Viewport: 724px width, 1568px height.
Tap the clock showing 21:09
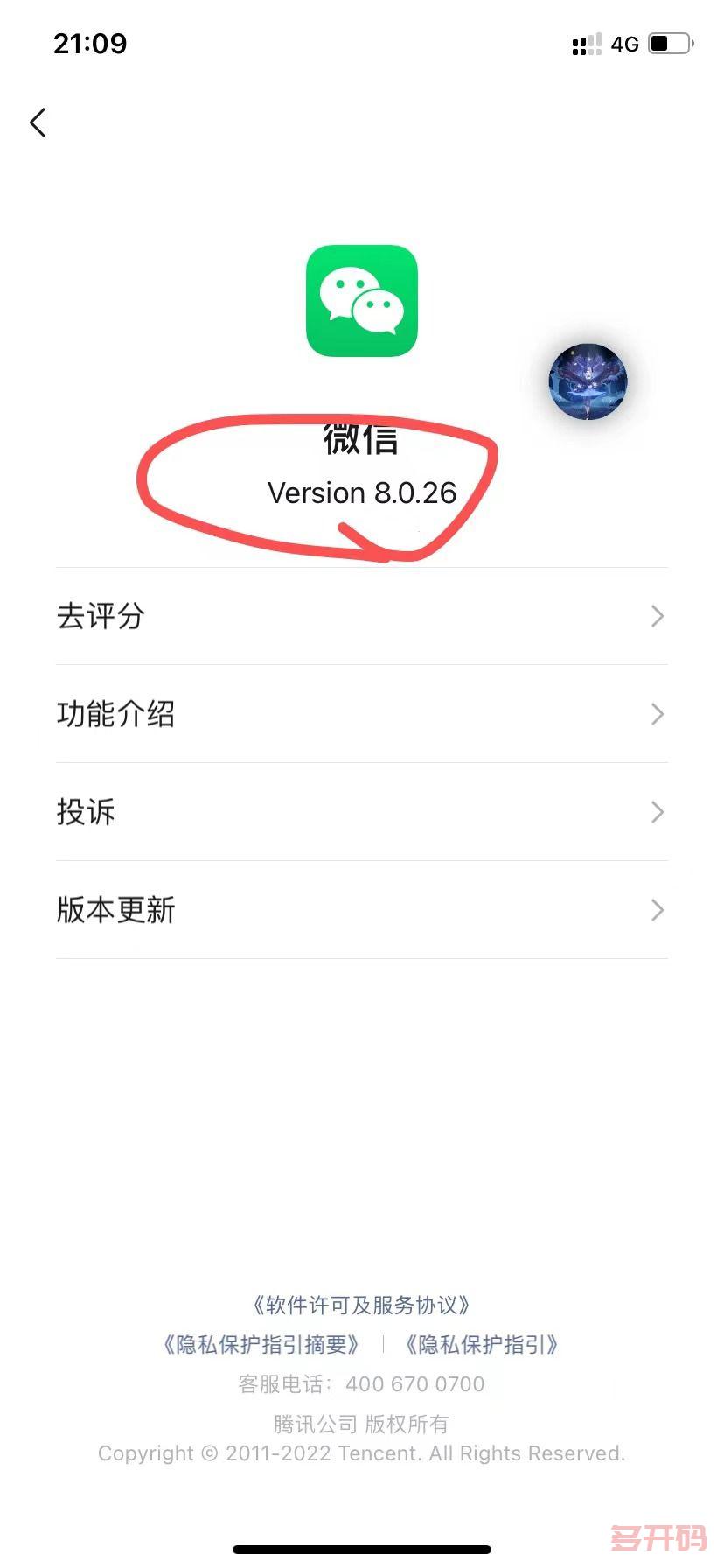point(90,44)
